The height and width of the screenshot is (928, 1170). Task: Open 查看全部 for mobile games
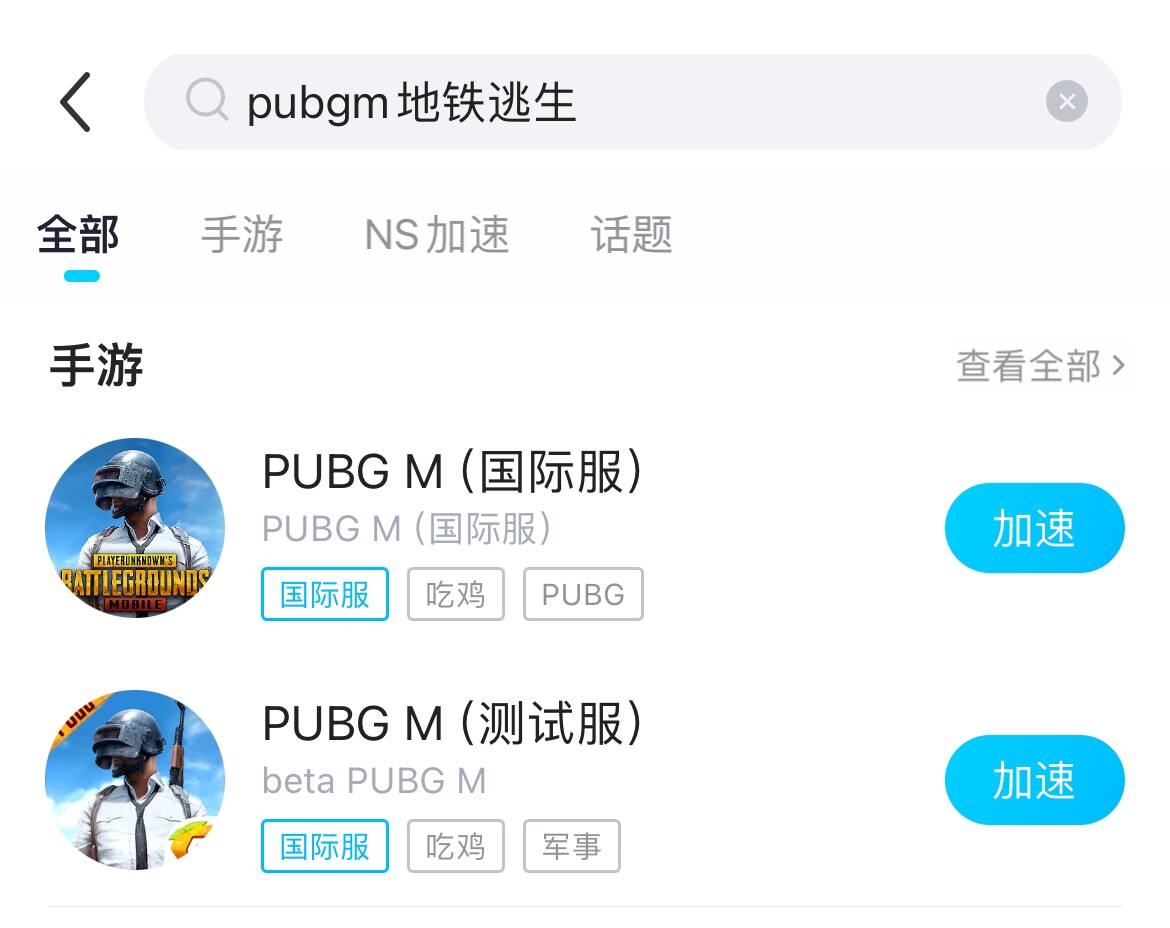coord(1040,366)
